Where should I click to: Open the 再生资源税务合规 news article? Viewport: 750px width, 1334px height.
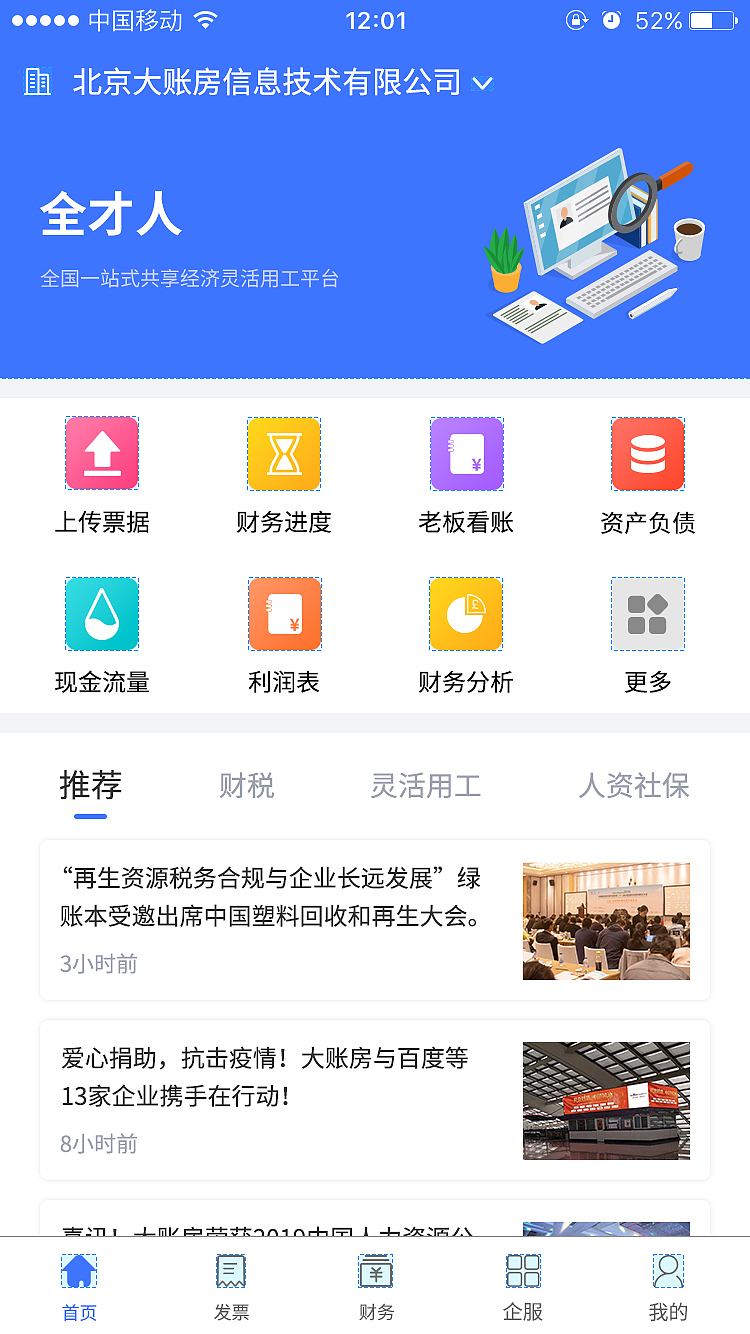click(375, 918)
